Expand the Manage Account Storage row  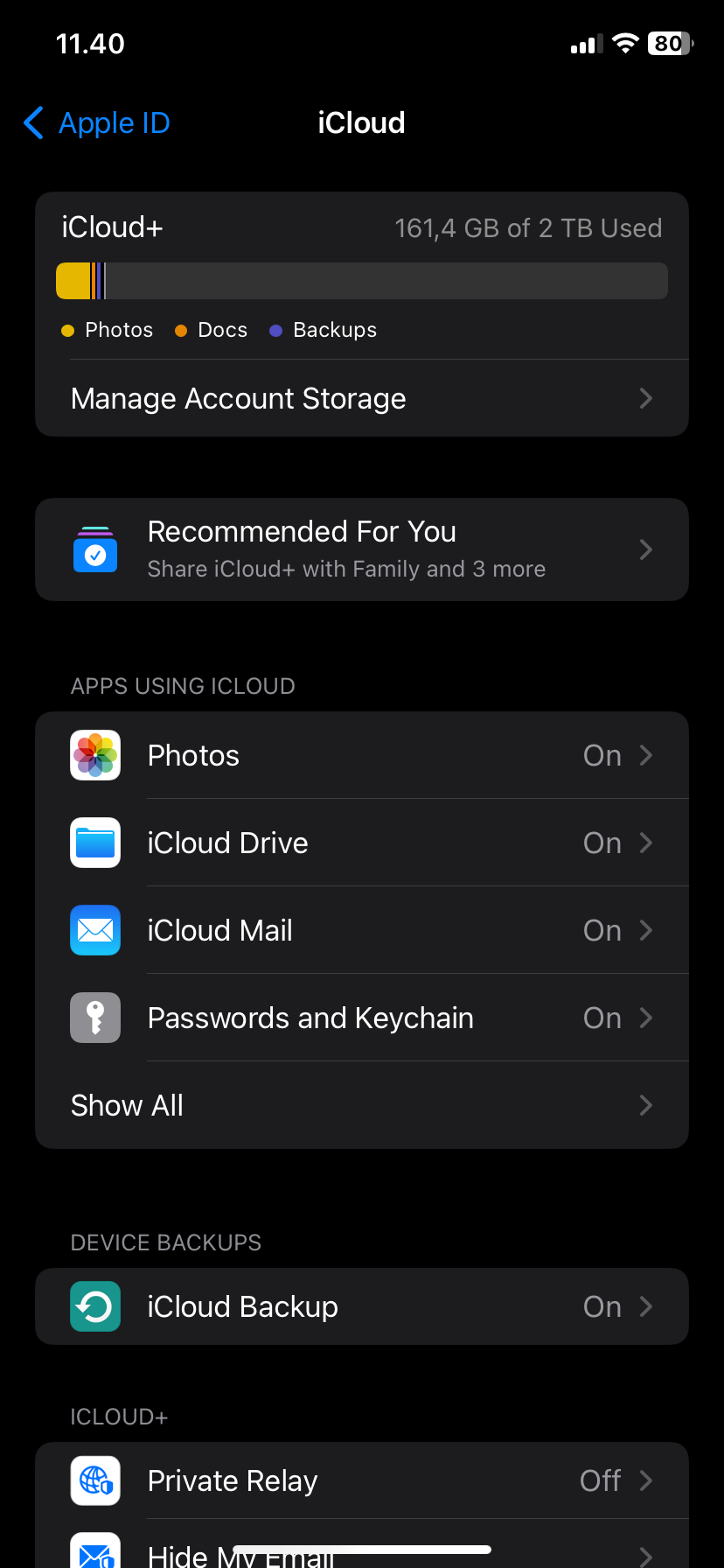pyautogui.click(x=361, y=398)
